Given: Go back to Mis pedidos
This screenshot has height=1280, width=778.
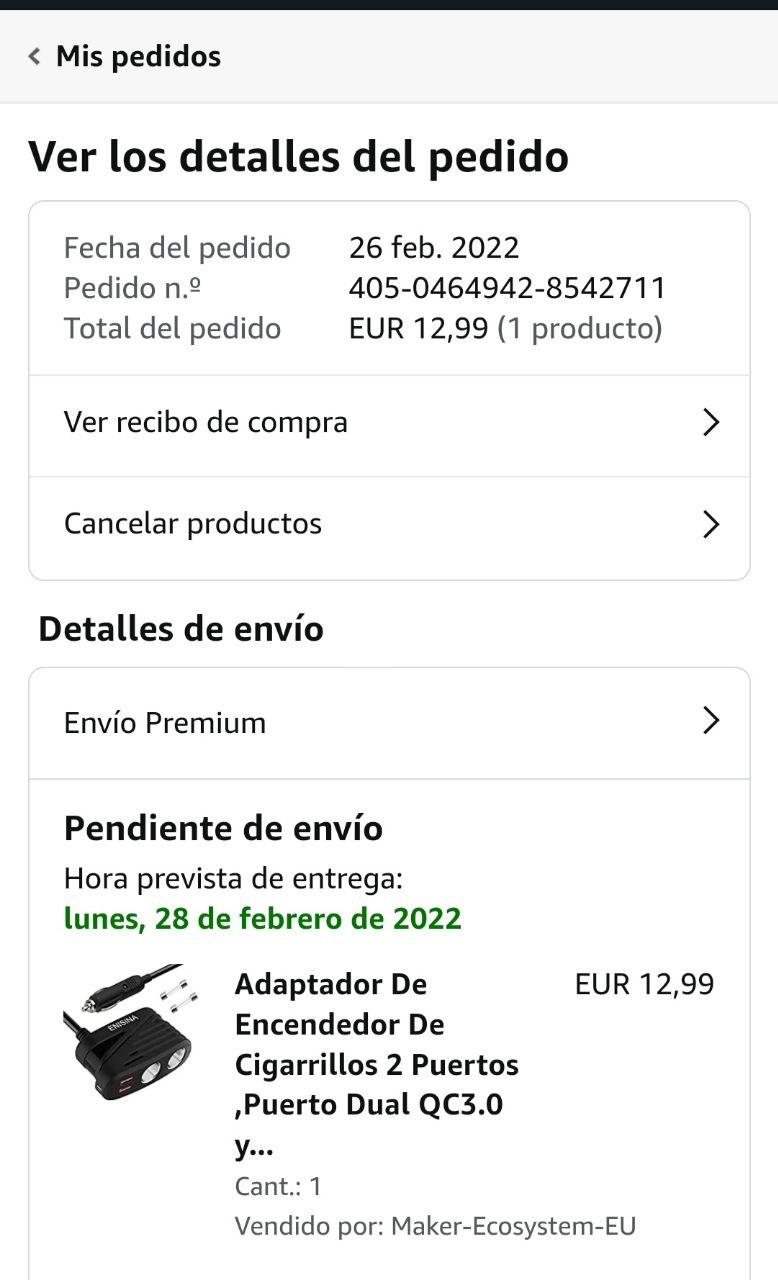Looking at the screenshot, I should coord(125,57).
